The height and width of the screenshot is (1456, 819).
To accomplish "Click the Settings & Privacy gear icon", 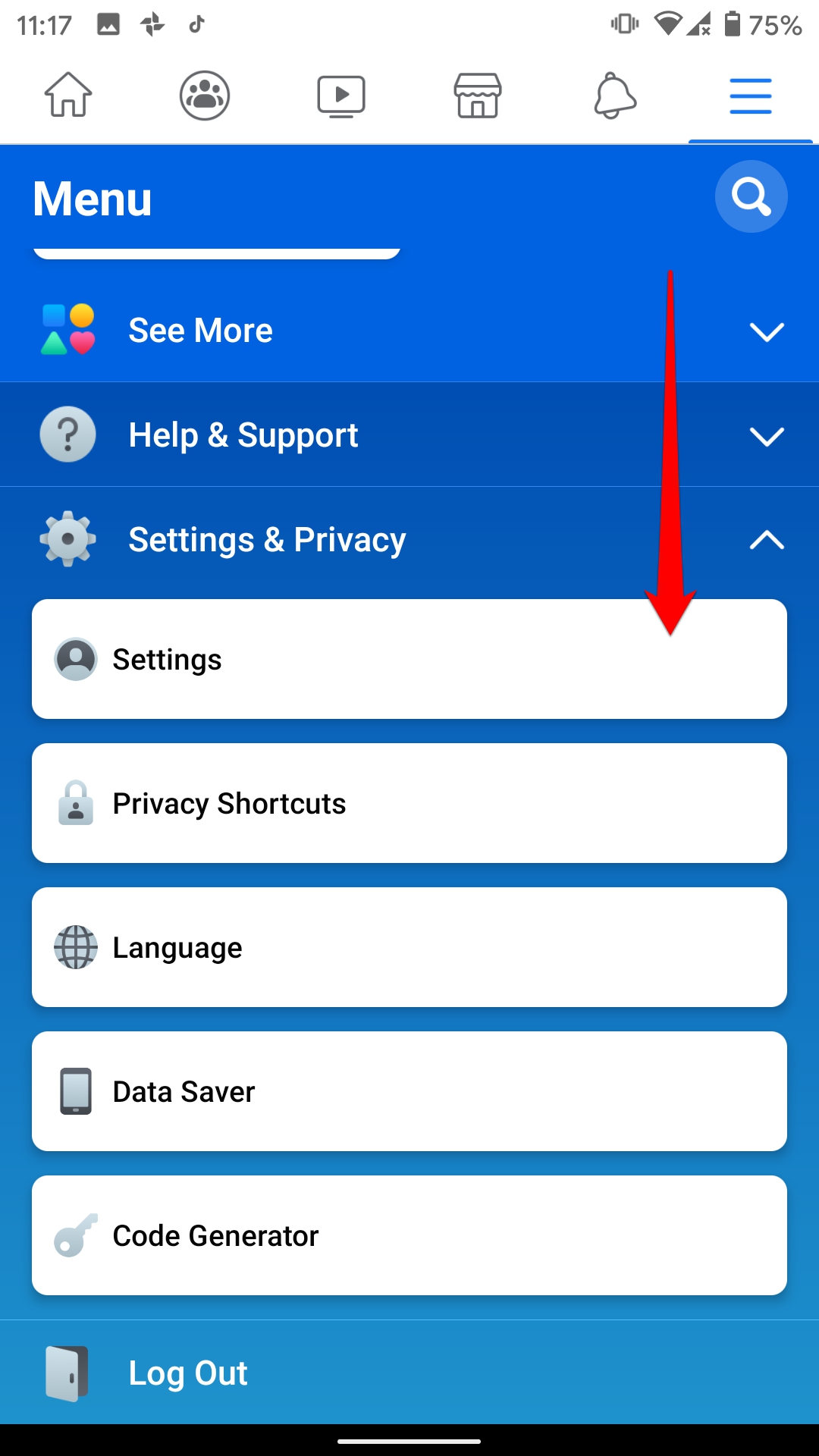I will click(x=68, y=538).
